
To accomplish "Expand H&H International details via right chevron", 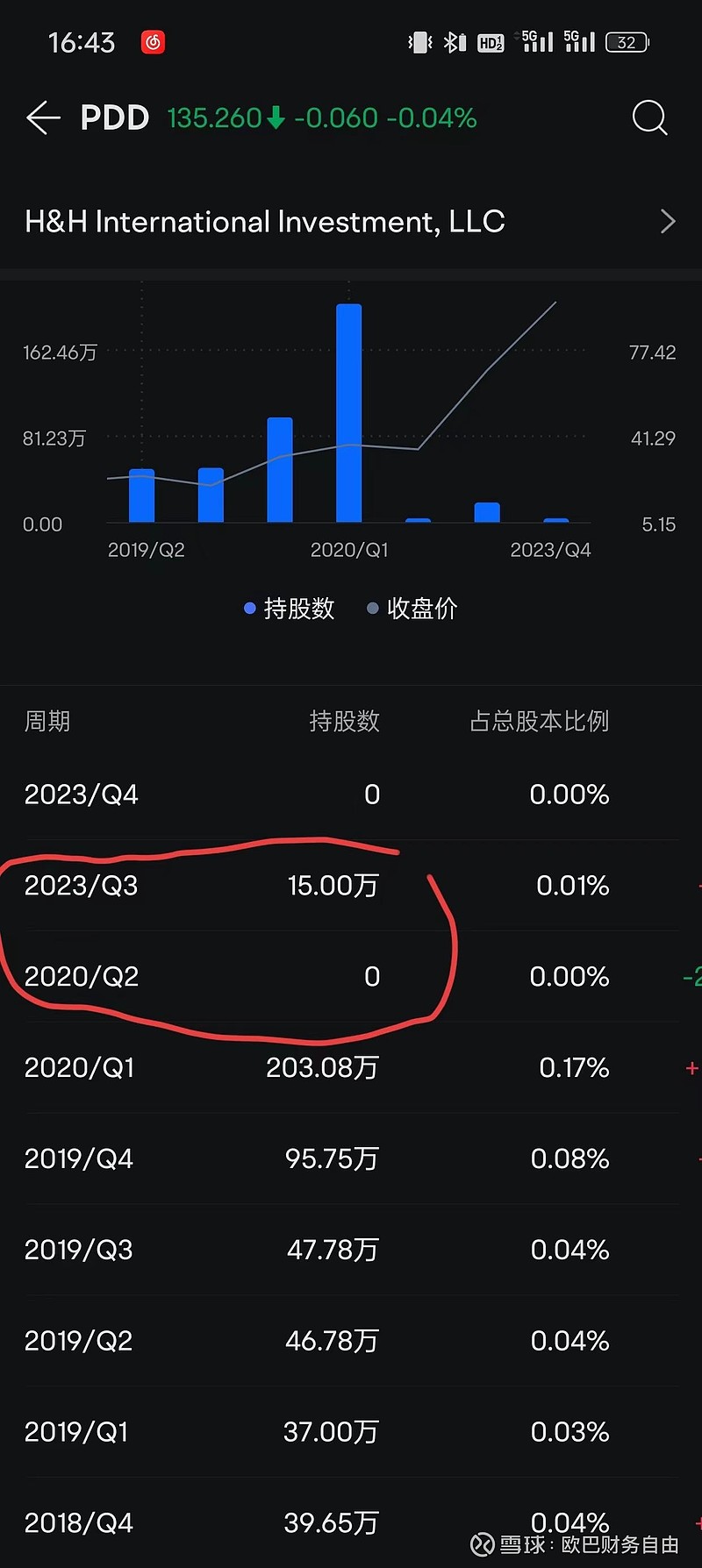I will (669, 221).
